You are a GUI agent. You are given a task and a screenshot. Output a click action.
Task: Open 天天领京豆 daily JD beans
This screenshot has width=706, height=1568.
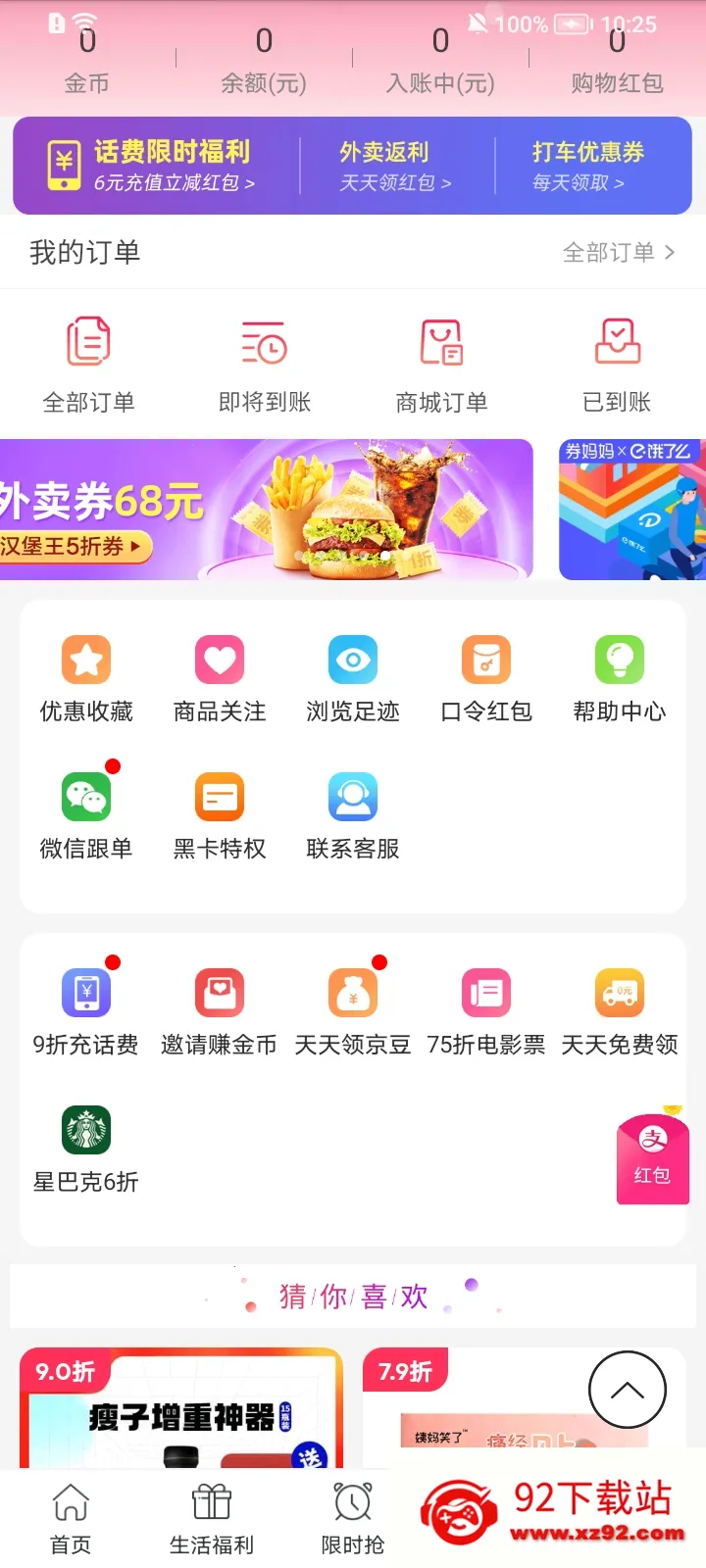click(x=353, y=1009)
